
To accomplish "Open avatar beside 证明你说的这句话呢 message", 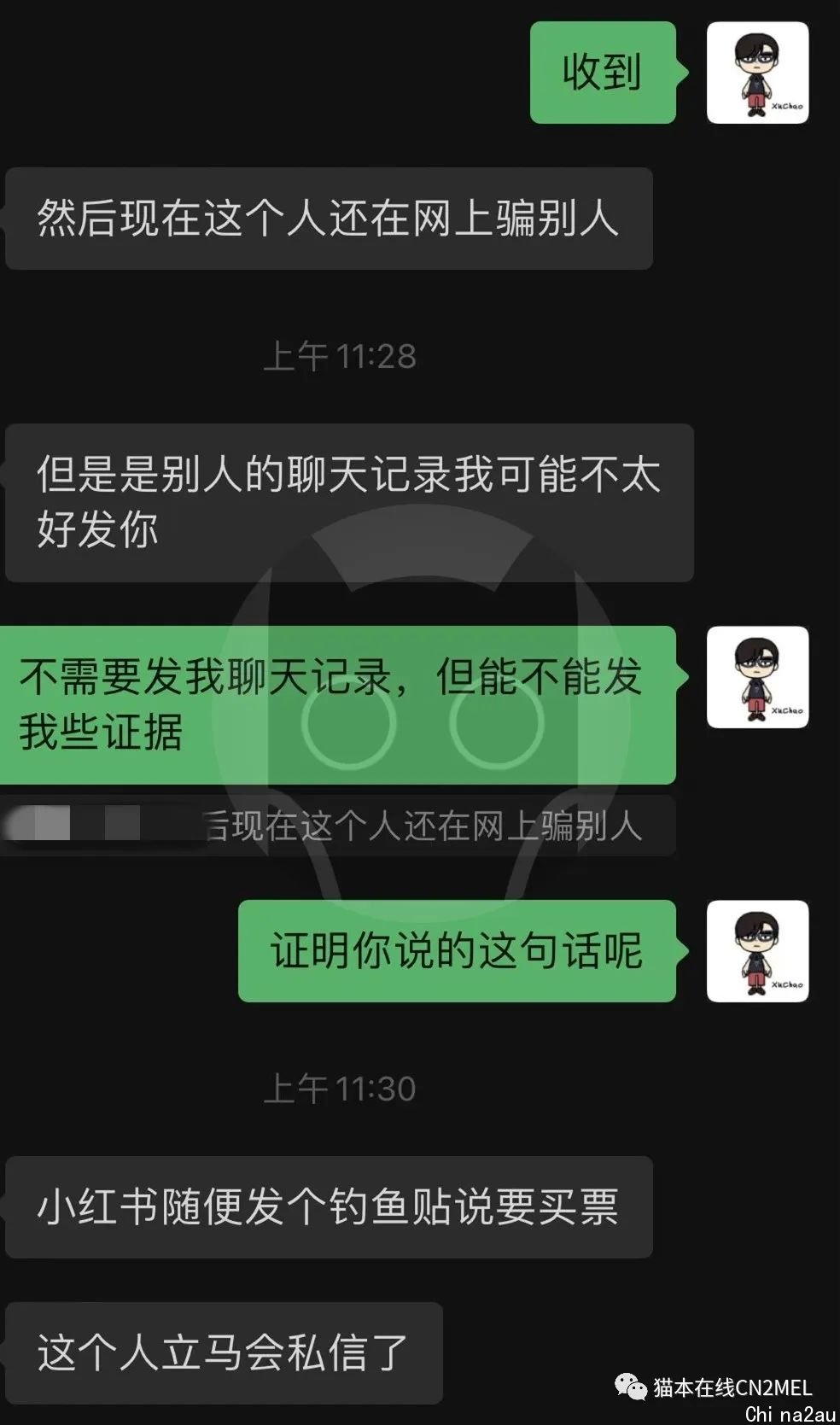I will click(757, 950).
